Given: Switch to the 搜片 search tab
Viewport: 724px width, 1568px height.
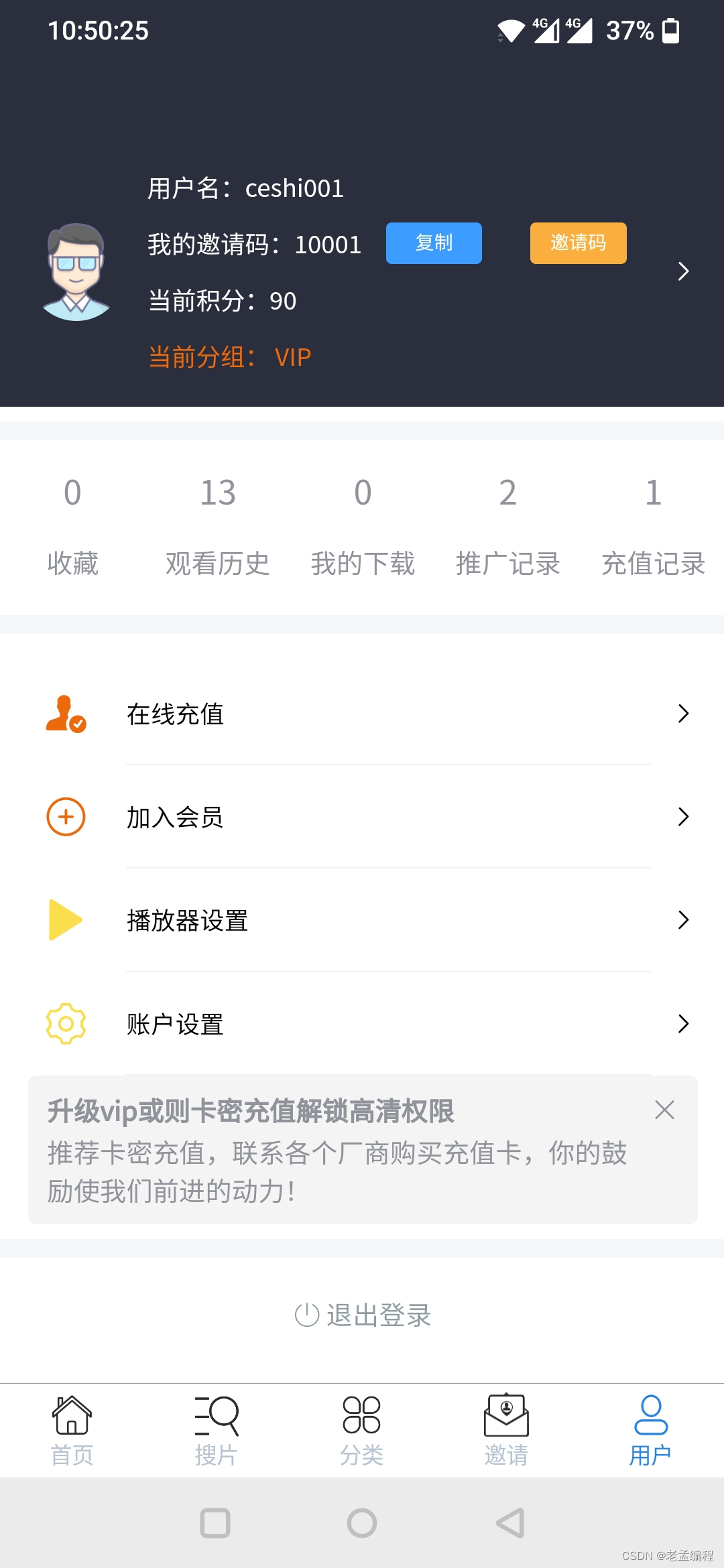Looking at the screenshot, I should (217, 1430).
